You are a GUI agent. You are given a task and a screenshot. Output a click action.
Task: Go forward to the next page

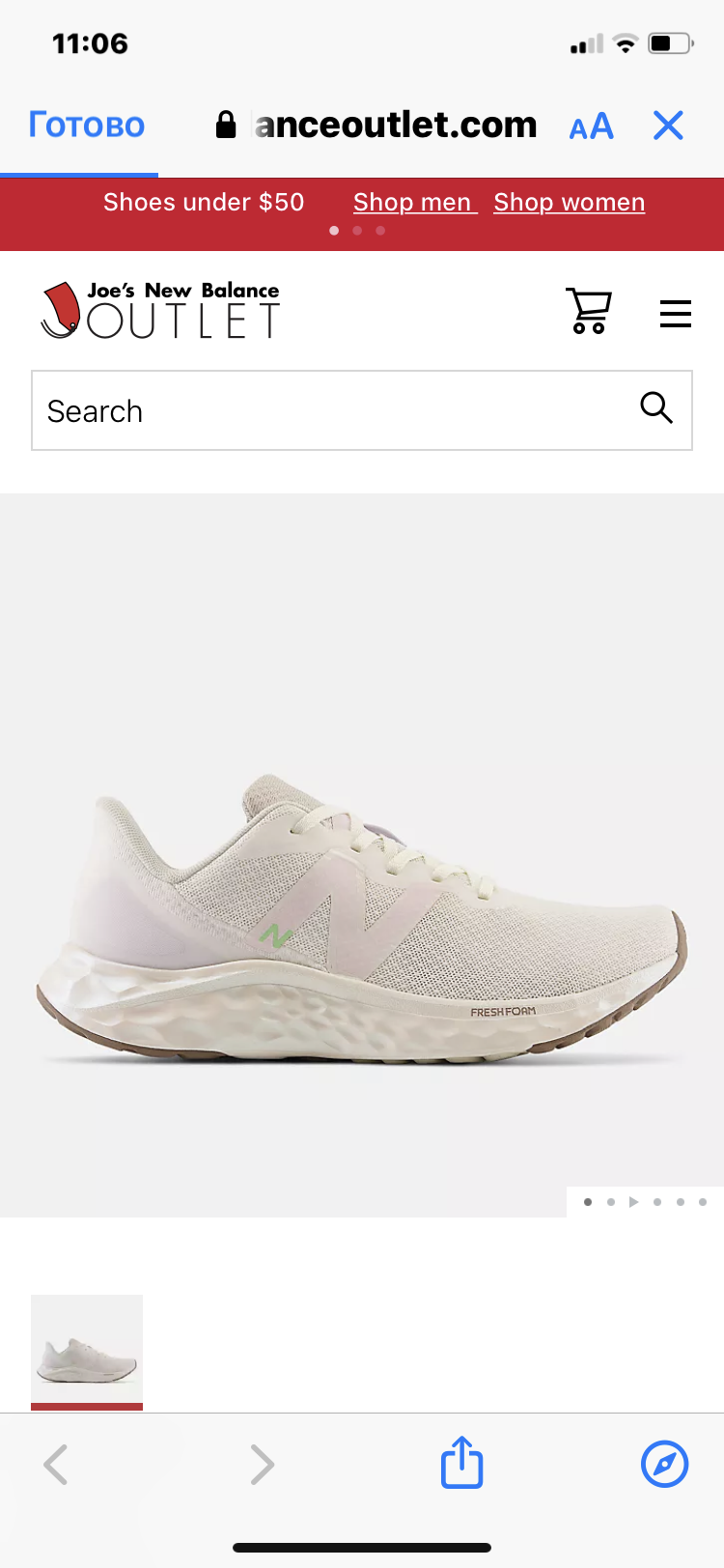262,1464
